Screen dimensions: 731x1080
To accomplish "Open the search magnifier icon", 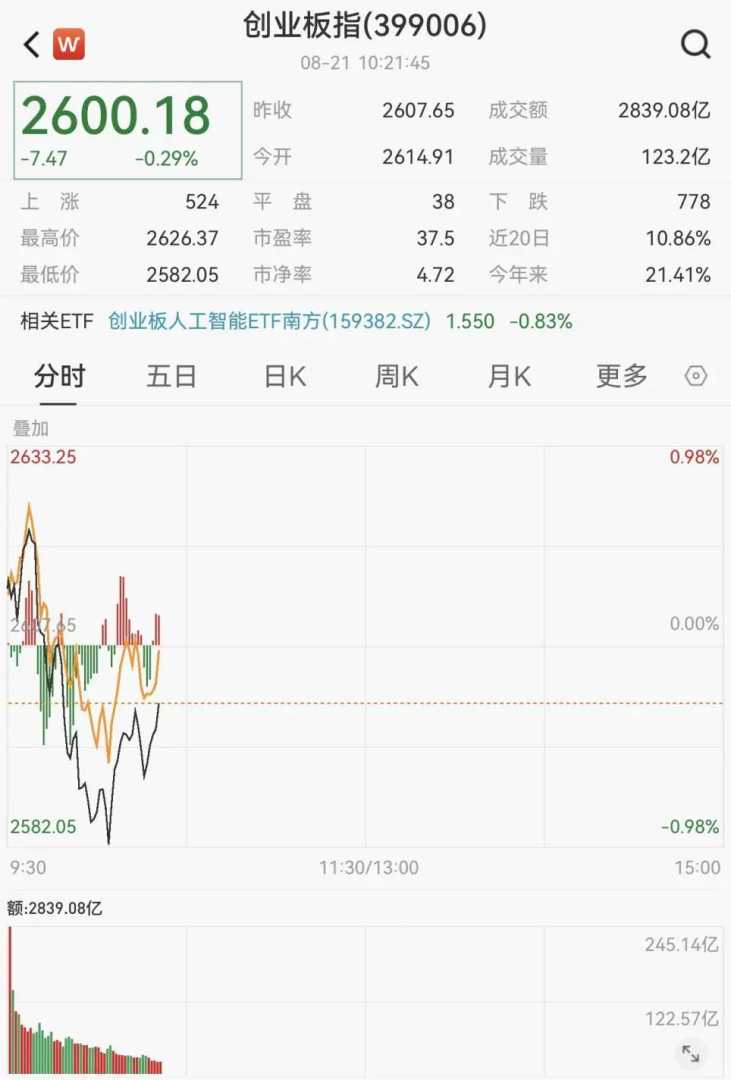I will pos(695,44).
